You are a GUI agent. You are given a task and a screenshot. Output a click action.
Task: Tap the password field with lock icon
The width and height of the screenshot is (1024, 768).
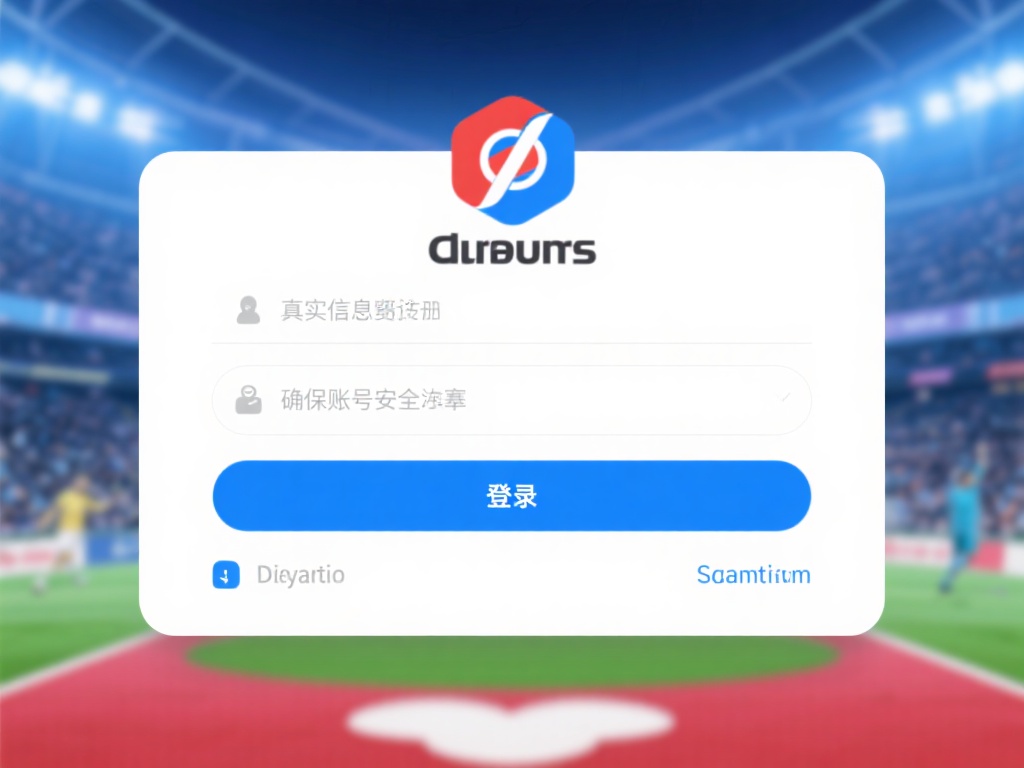(x=510, y=400)
